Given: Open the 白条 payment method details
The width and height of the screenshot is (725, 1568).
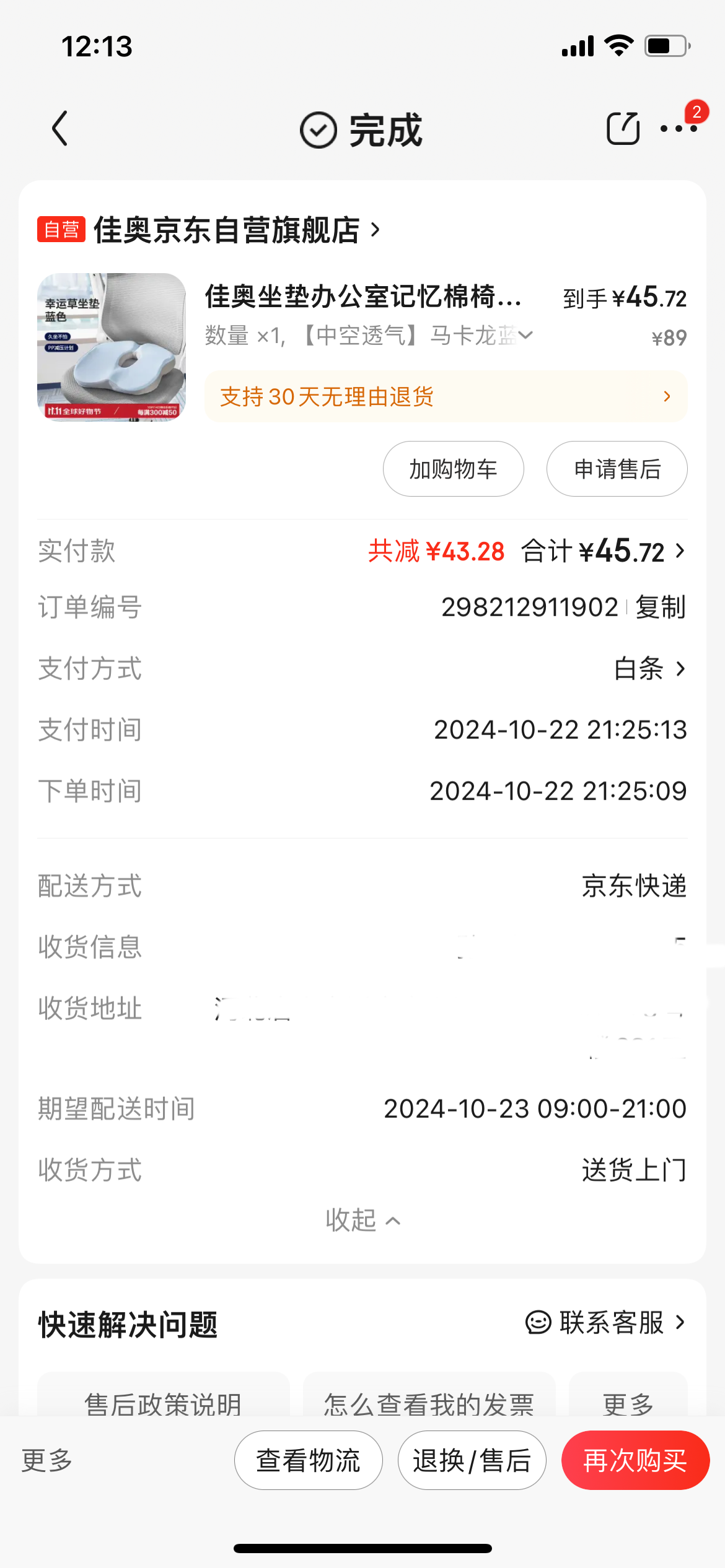Looking at the screenshot, I should pos(650,669).
